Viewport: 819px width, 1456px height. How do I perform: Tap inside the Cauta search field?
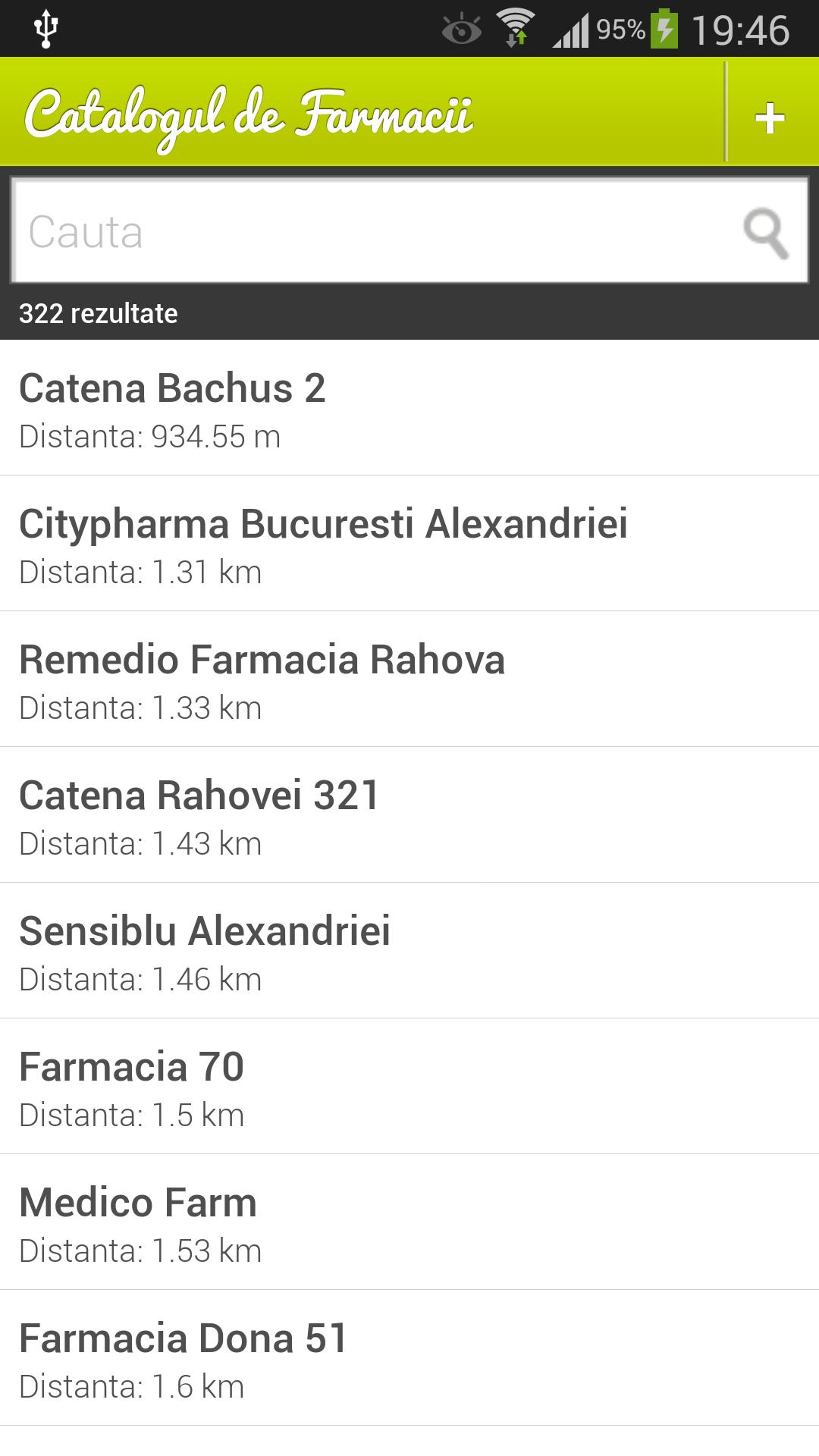click(x=341, y=230)
